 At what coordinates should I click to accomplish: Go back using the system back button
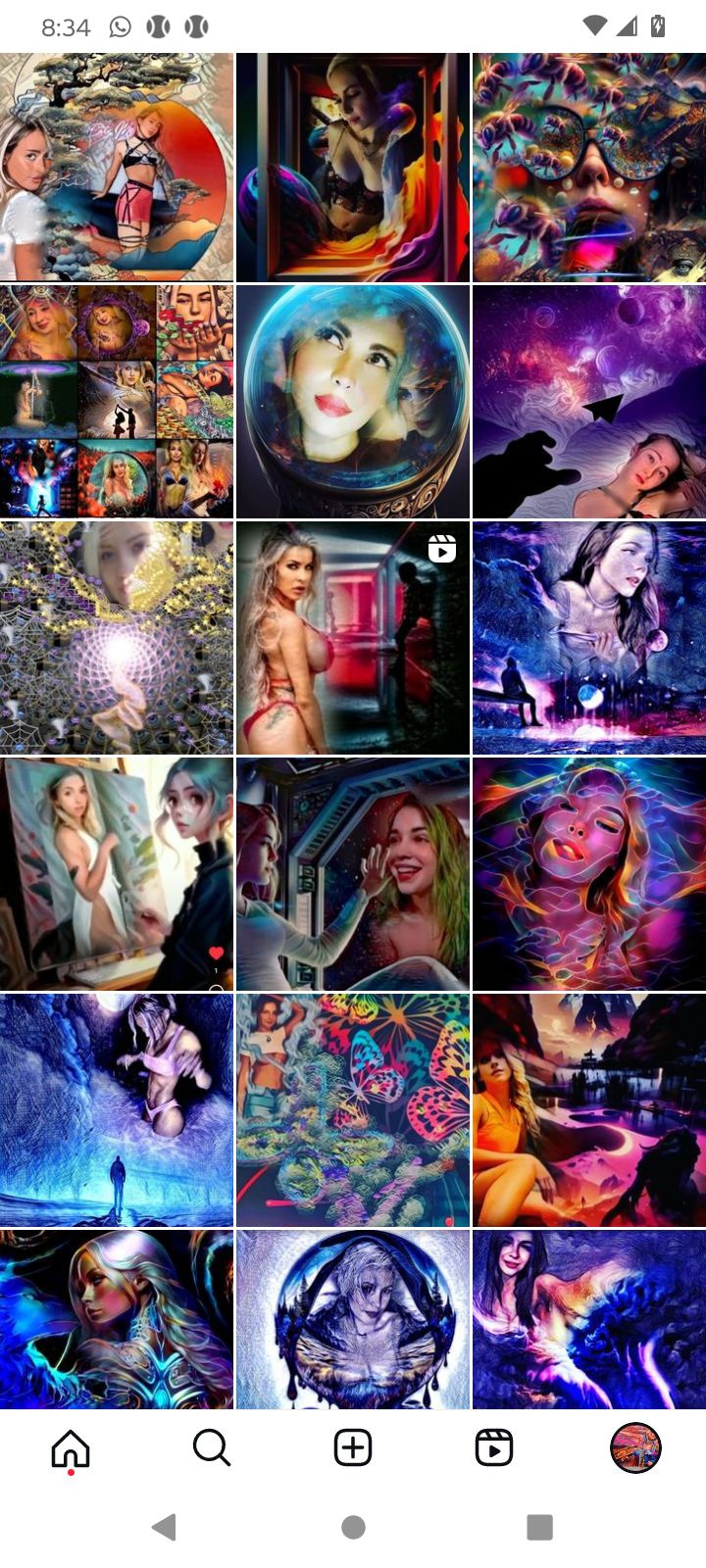164,1526
